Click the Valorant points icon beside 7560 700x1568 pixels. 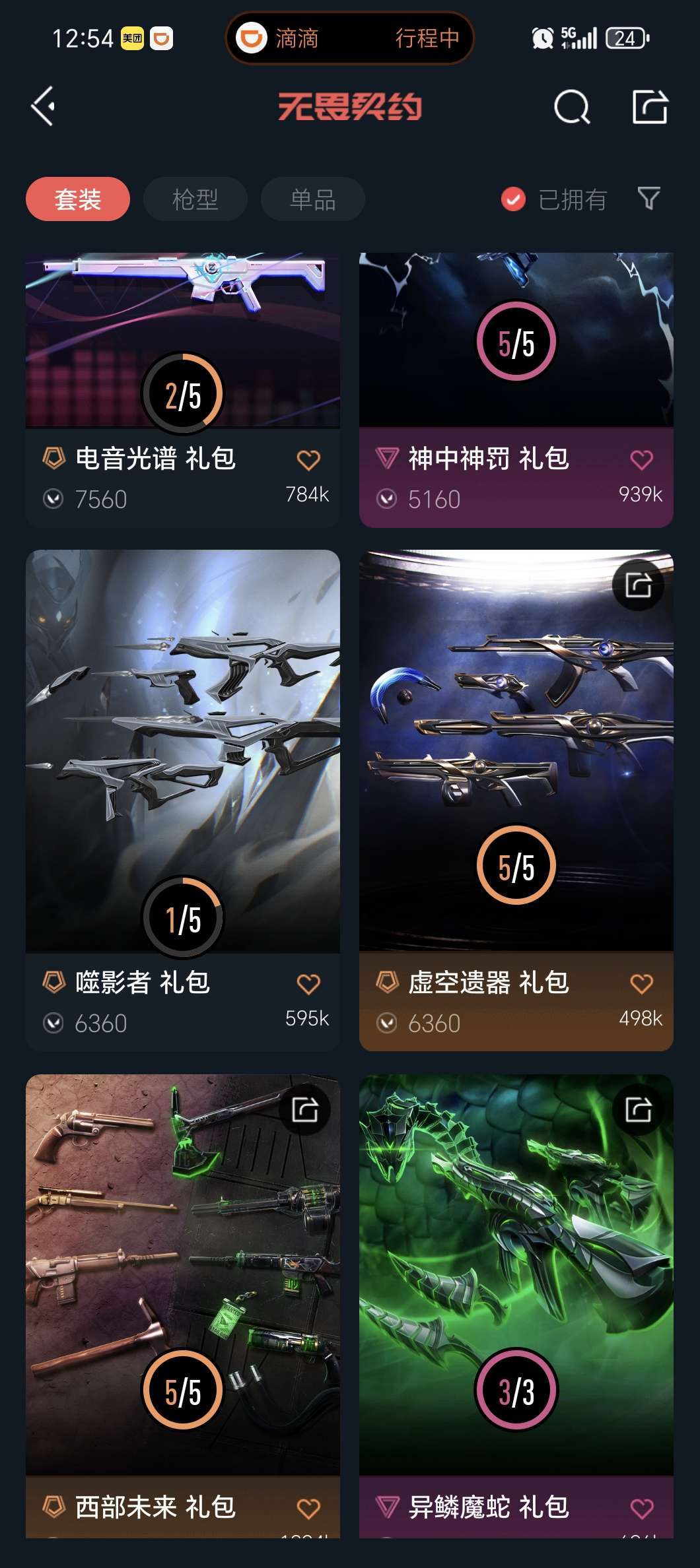(54, 500)
